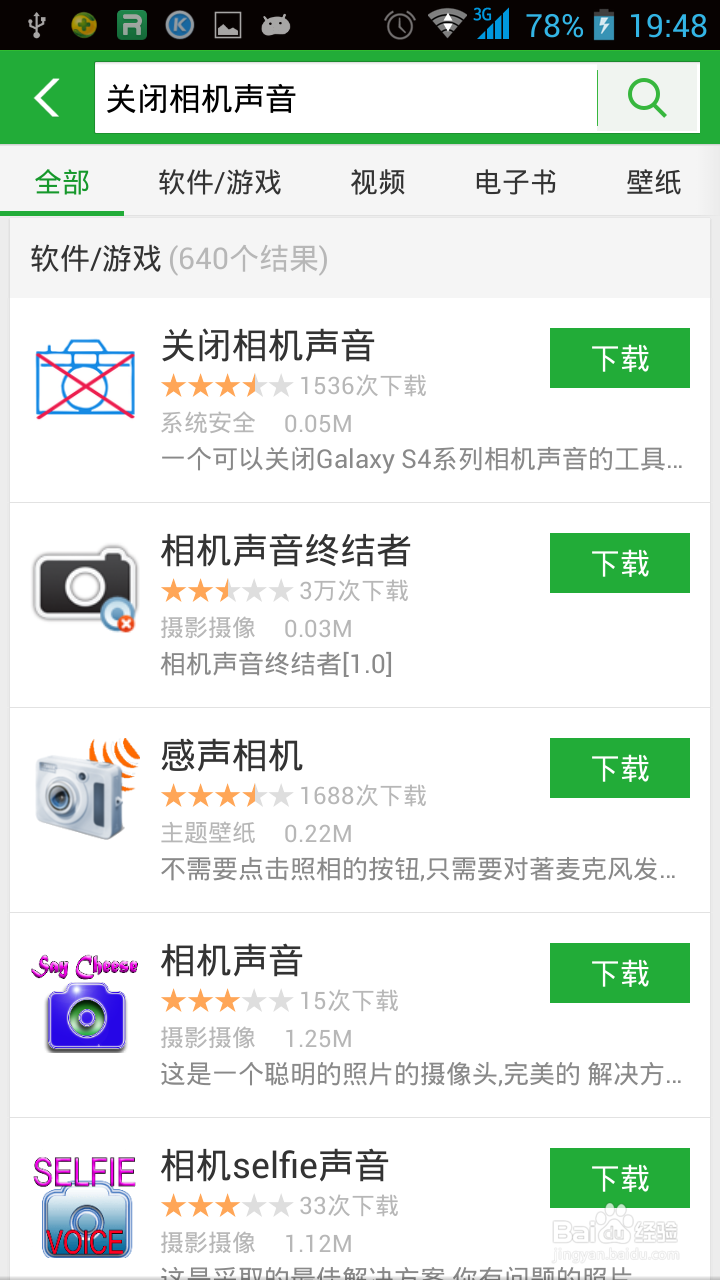Open the 电子书 tab
The width and height of the screenshot is (720, 1280).
point(516,182)
